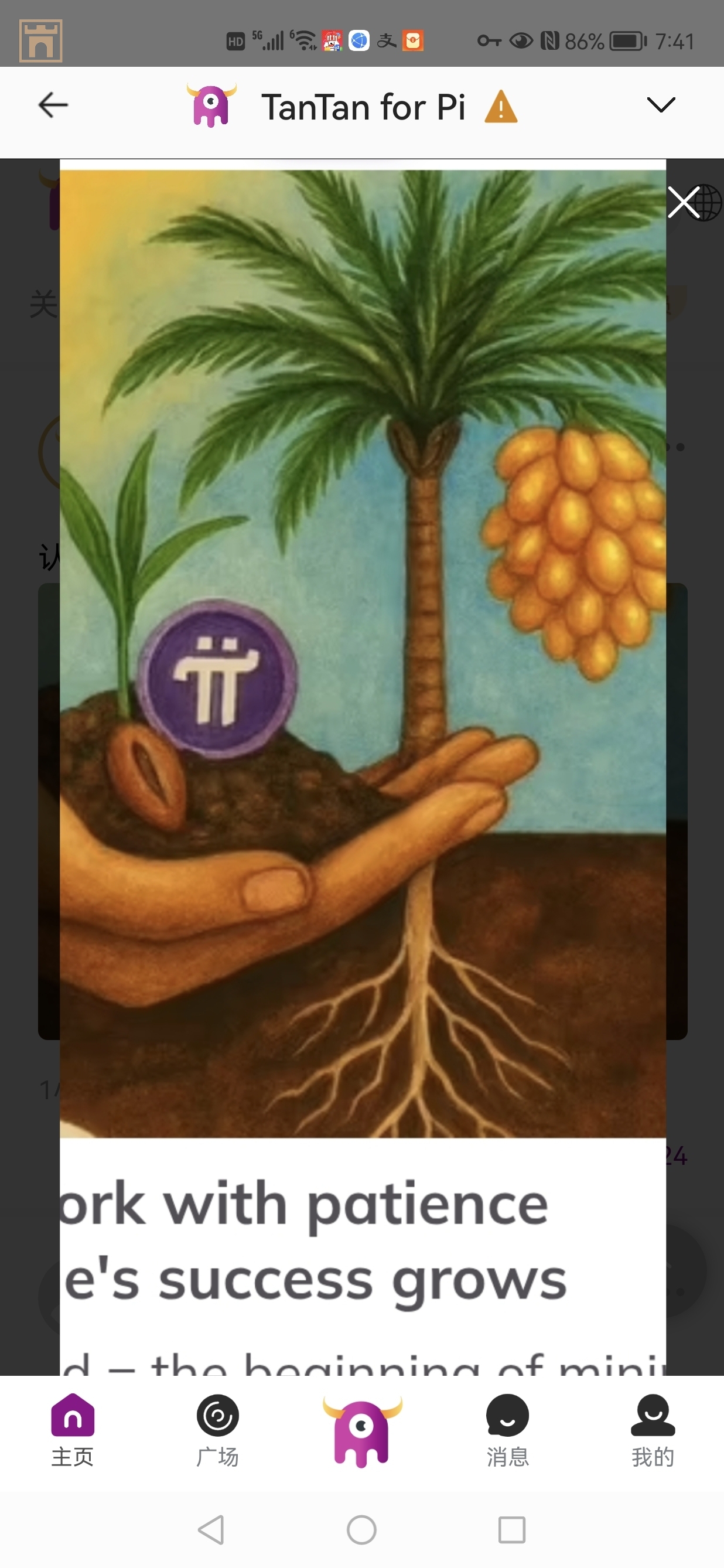Image resolution: width=724 pixels, height=1568 pixels.
Task: Open the 消息 messages tab
Action: pyautogui.click(x=507, y=1430)
